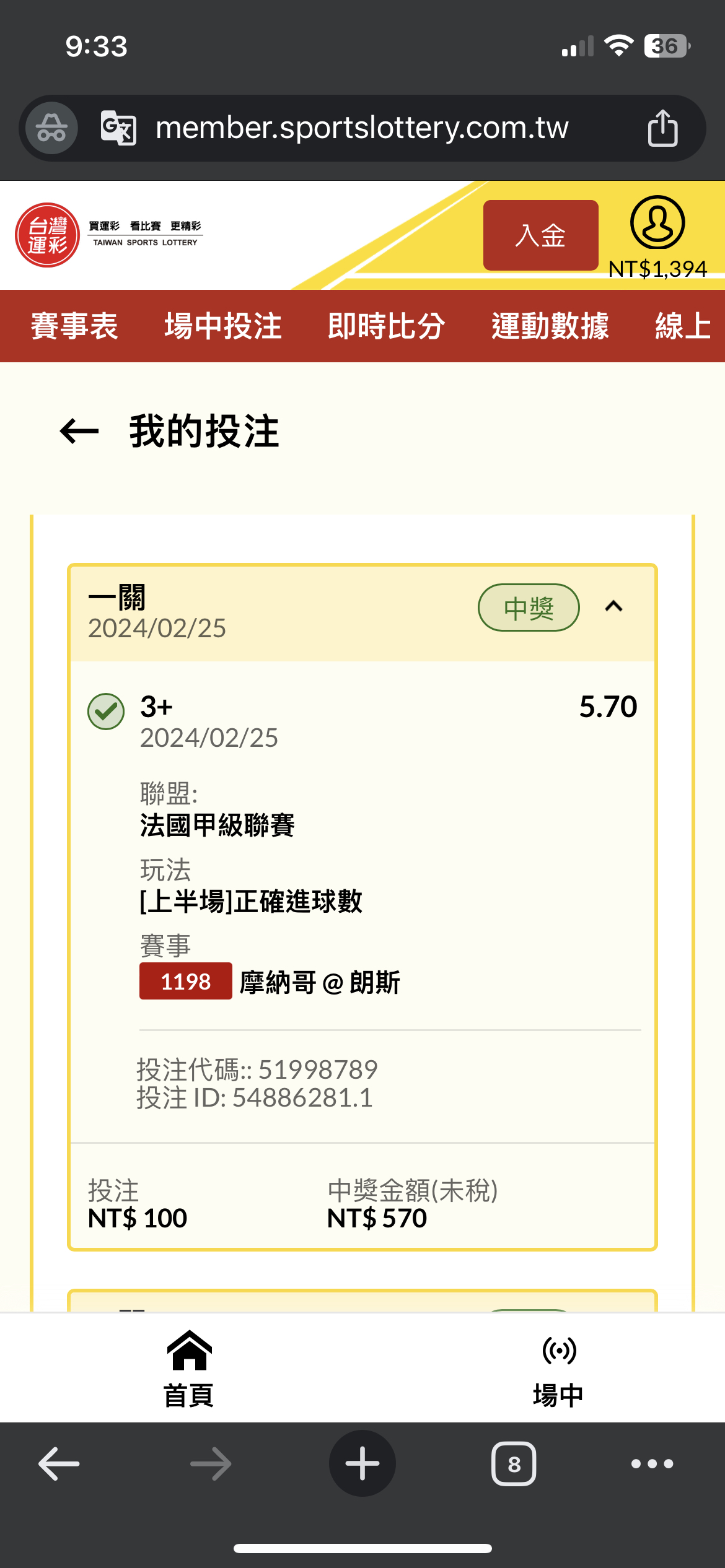Open 即時比分 live scores tab

pos(387,326)
